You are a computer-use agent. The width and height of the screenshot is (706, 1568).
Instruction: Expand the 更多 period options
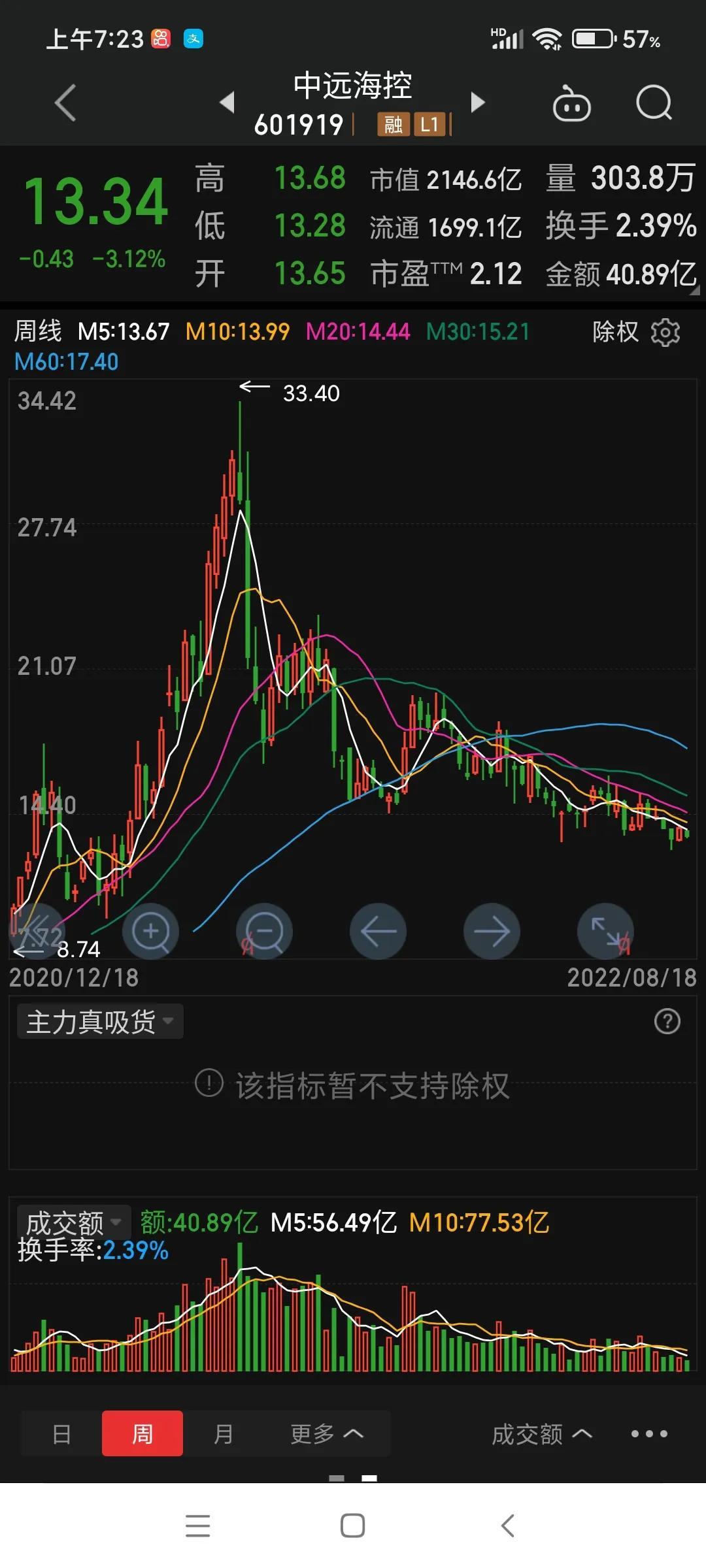click(327, 1433)
